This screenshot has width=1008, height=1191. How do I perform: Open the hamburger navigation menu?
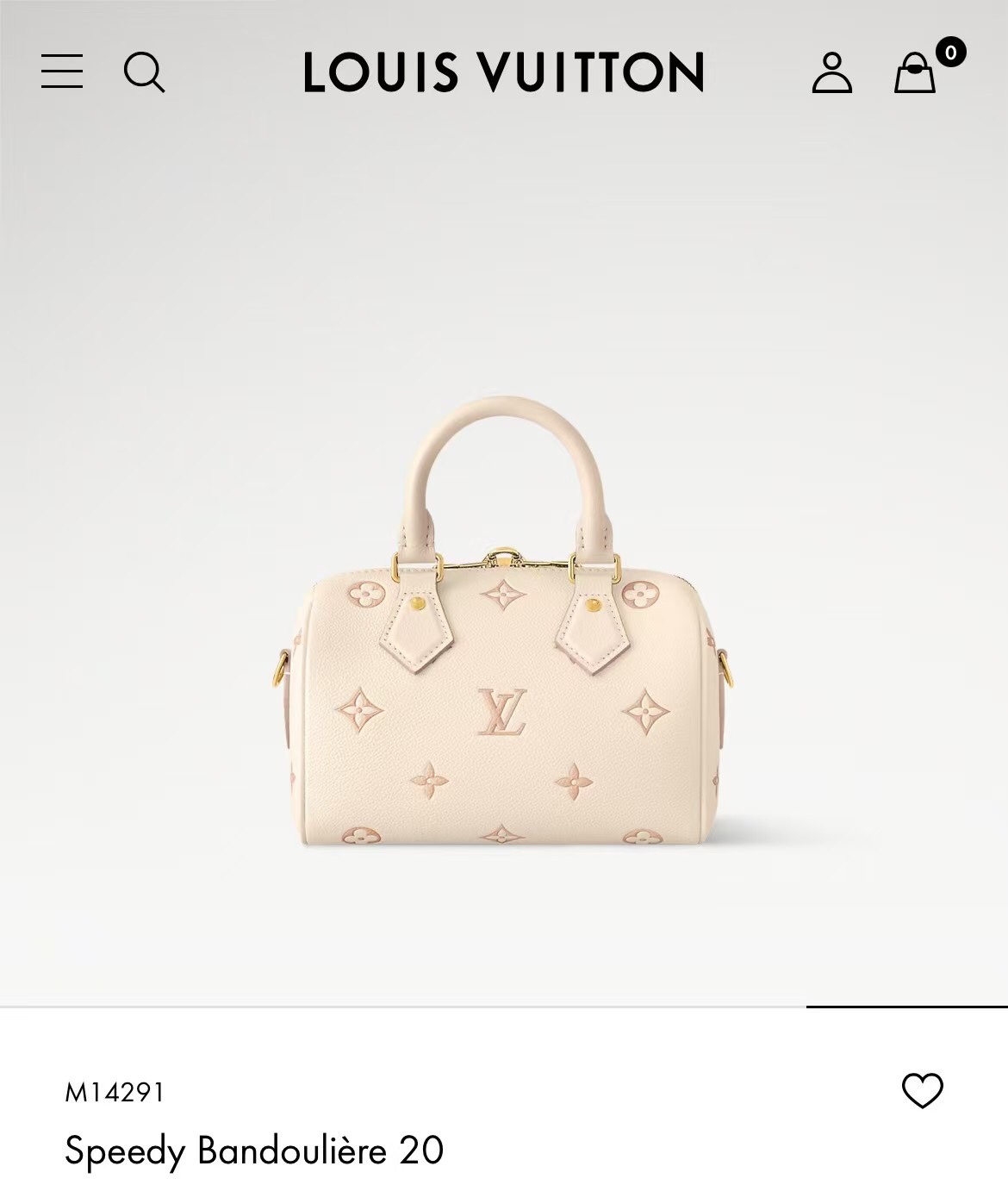tap(62, 71)
